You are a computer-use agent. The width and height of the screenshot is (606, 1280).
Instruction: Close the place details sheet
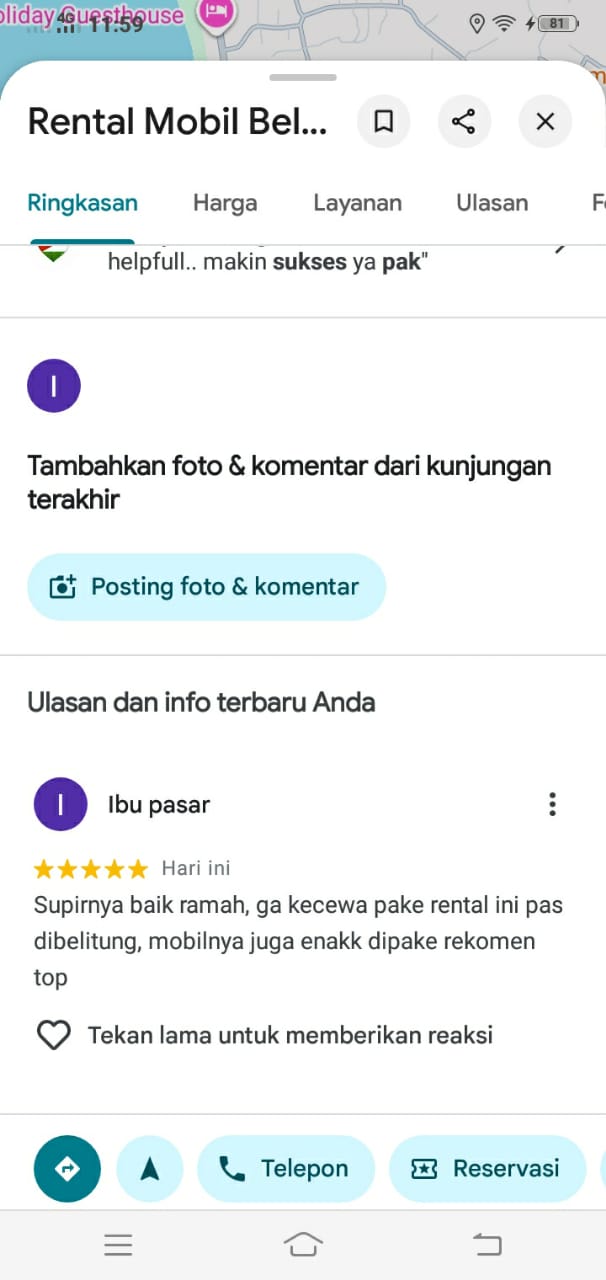pos(545,122)
